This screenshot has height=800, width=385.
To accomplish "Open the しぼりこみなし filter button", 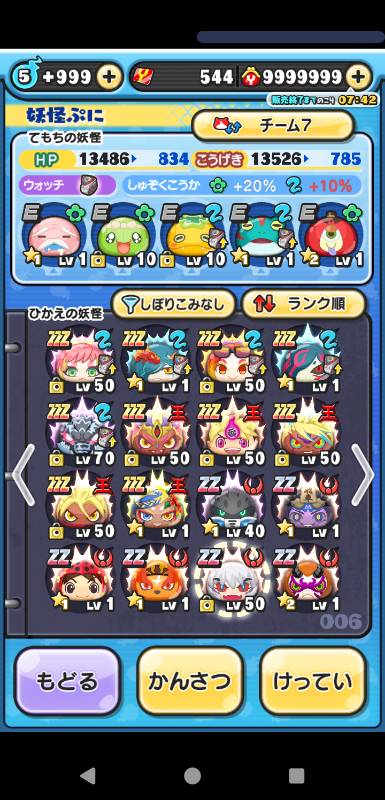I will [x=173, y=305].
